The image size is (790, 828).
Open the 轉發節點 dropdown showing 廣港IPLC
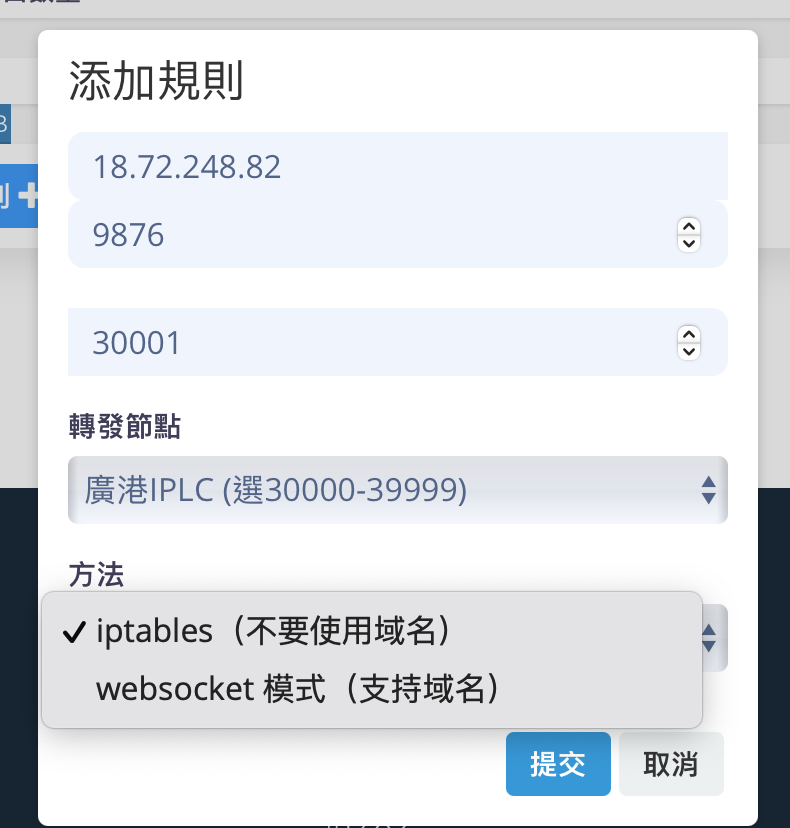point(397,490)
